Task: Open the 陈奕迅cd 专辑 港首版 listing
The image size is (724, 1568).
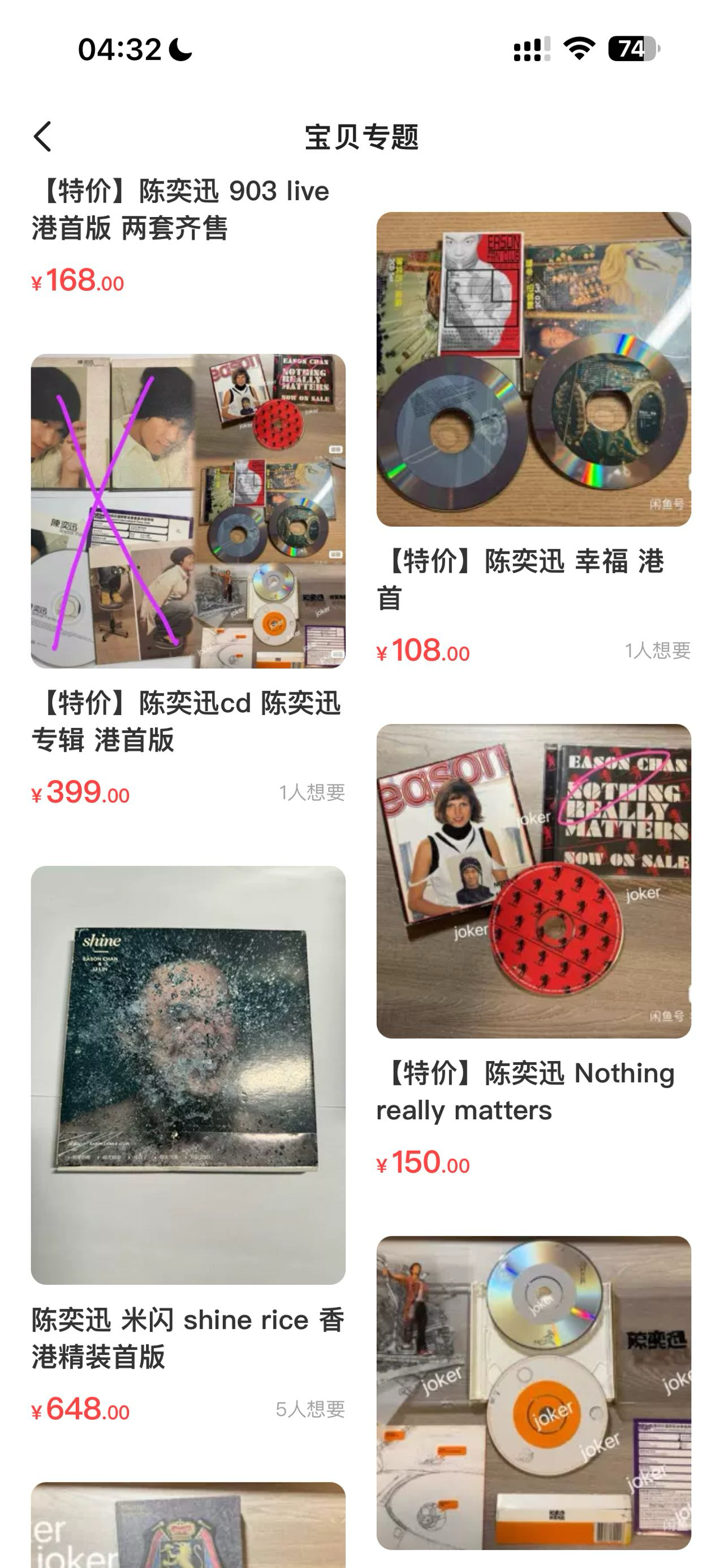Action: coord(189,721)
